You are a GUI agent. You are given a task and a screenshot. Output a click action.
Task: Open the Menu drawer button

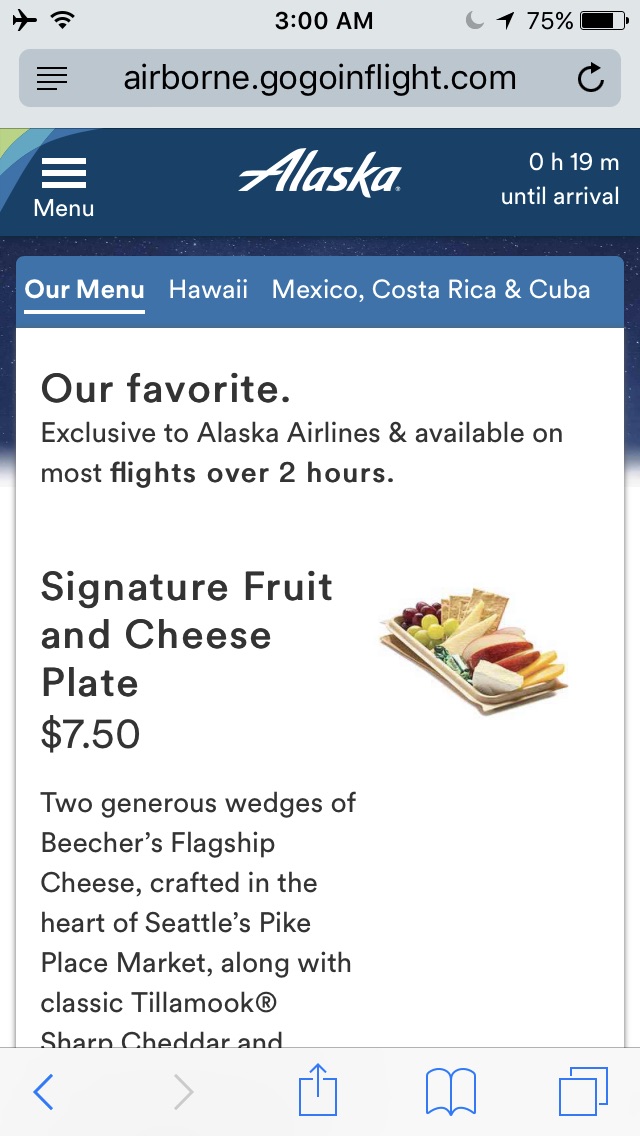click(63, 186)
